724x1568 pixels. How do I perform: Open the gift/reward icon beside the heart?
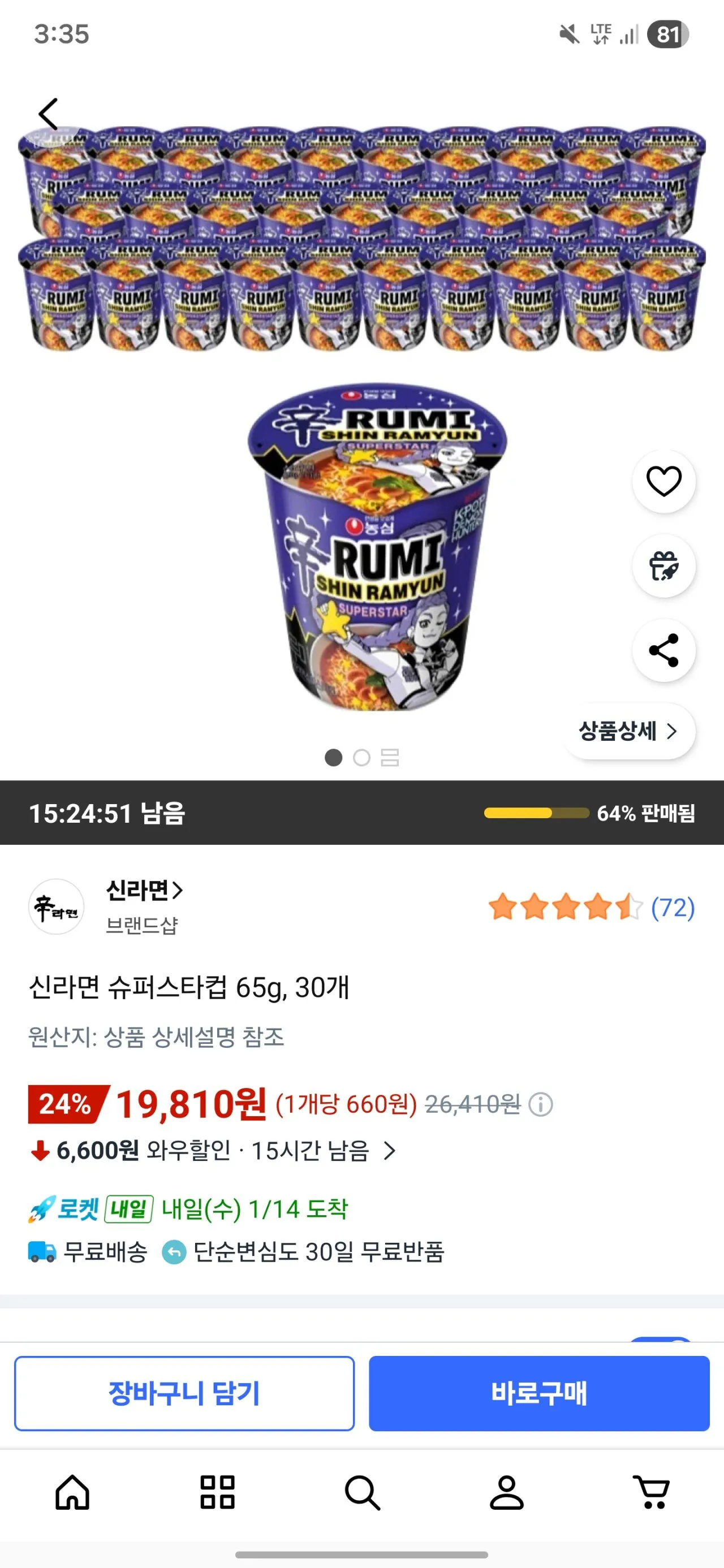pos(663,565)
